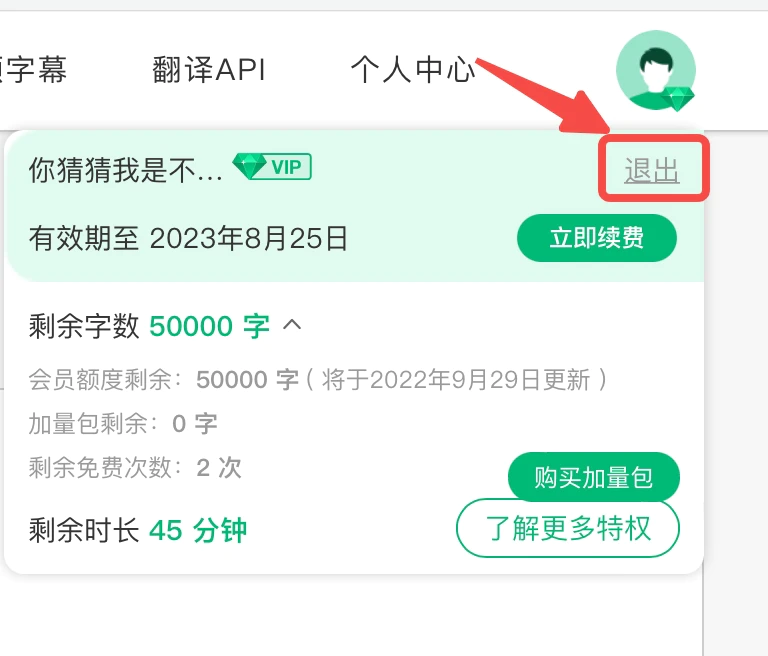Go to 个人中心

coord(412,70)
